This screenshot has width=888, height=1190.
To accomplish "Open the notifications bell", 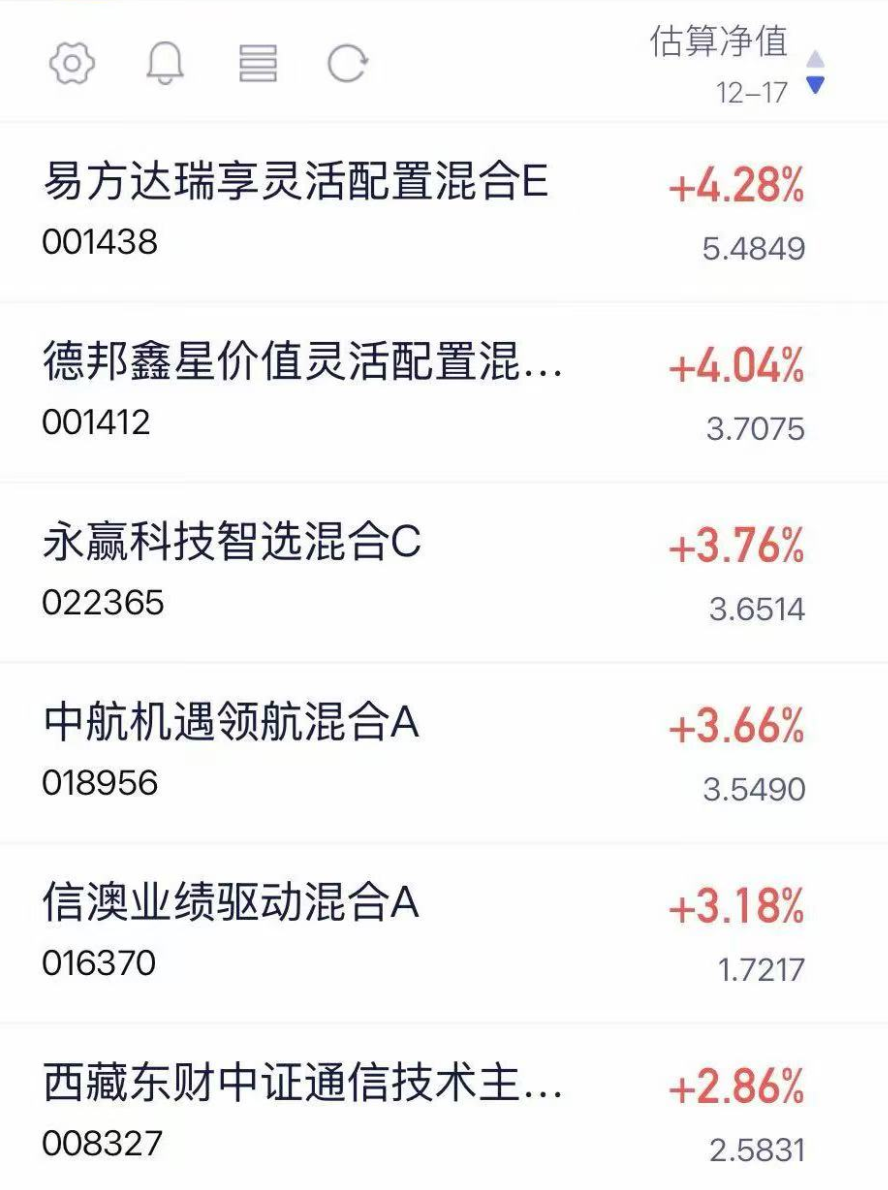I will click(x=165, y=63).
